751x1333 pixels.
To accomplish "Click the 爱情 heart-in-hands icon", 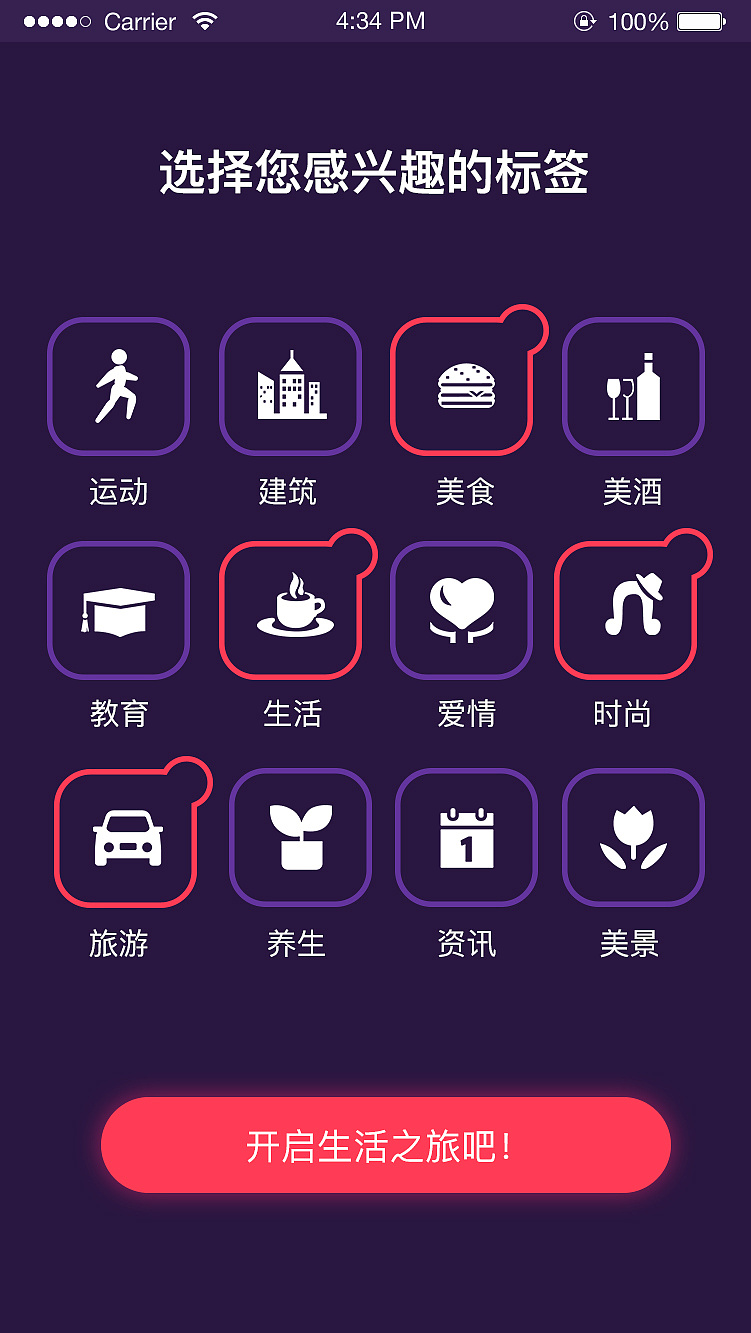I will [x=462, y=611].
